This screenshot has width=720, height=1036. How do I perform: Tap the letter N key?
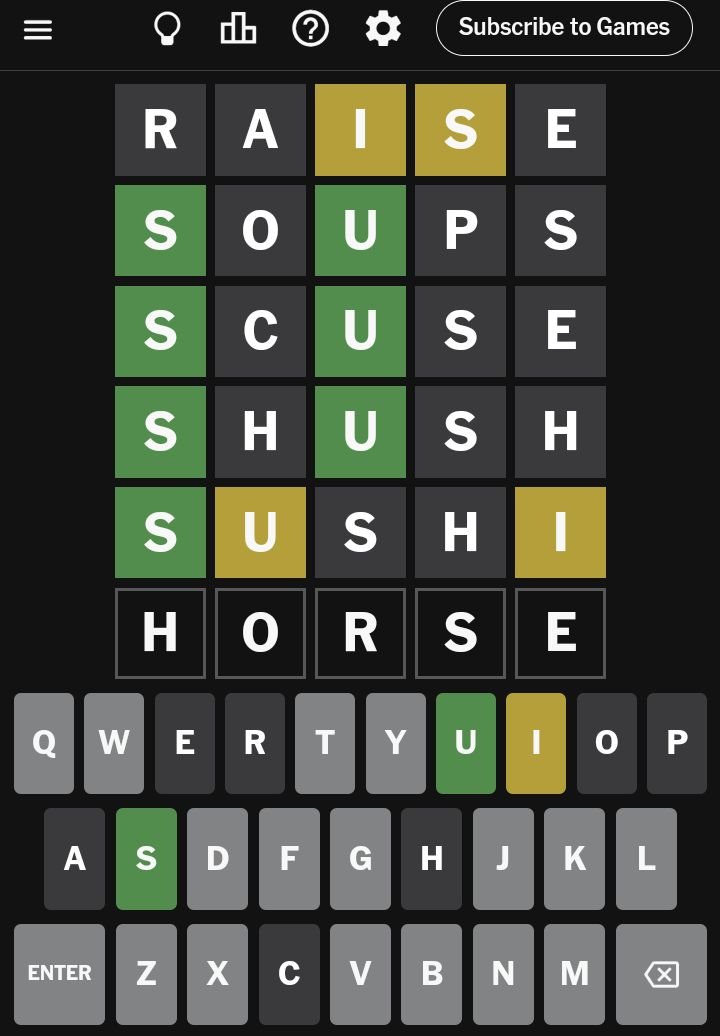pos(503,973)
